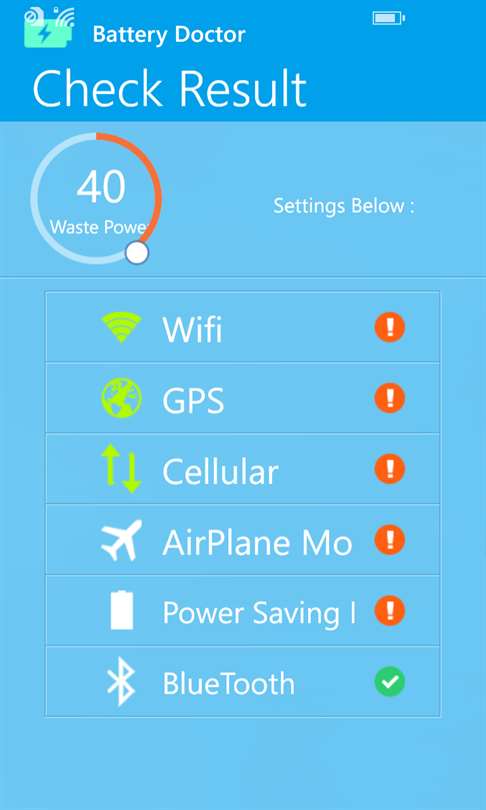Open the Wifi setting row
The width and height of the screenshot is (486, 810).
click(243, 327)
